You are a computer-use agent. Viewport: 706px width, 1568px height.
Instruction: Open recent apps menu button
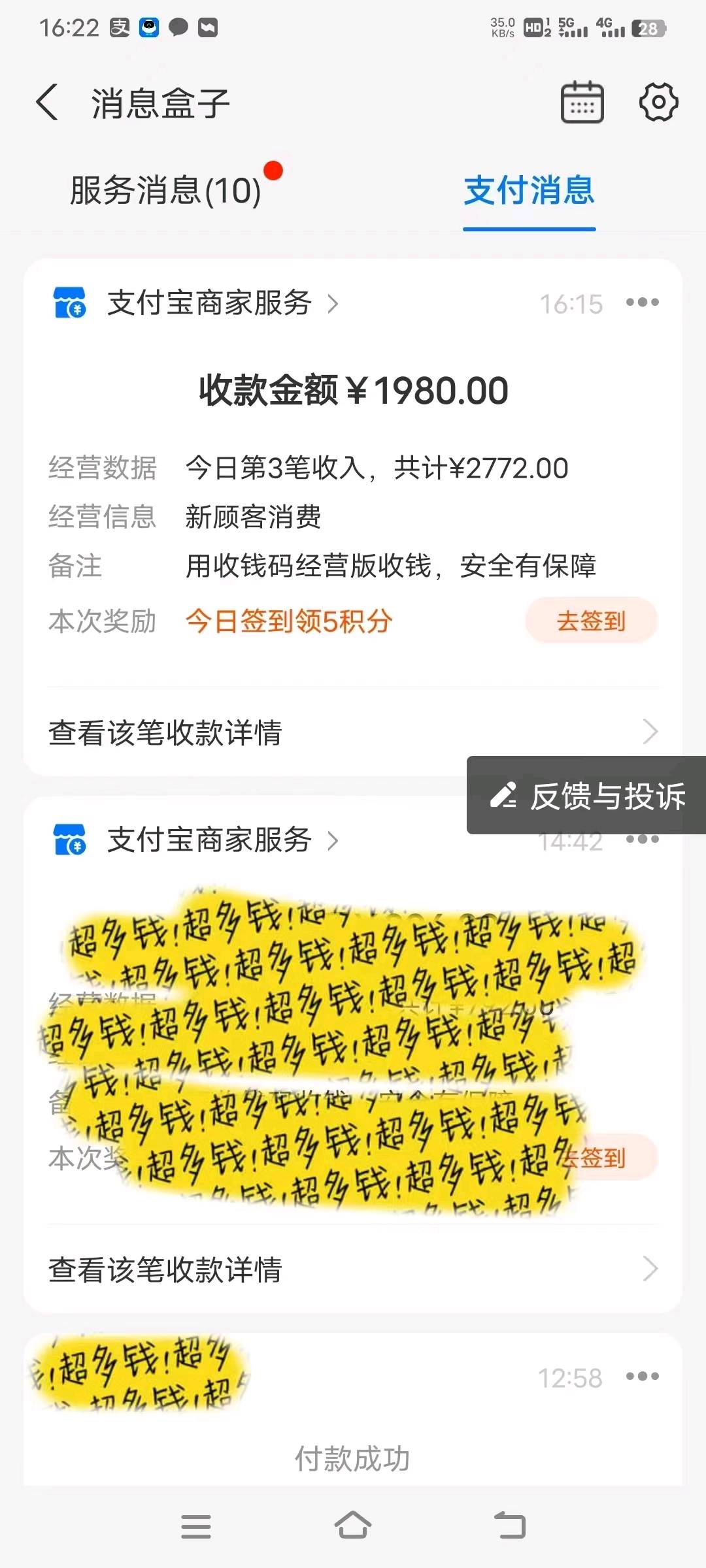pos(195,1527)
